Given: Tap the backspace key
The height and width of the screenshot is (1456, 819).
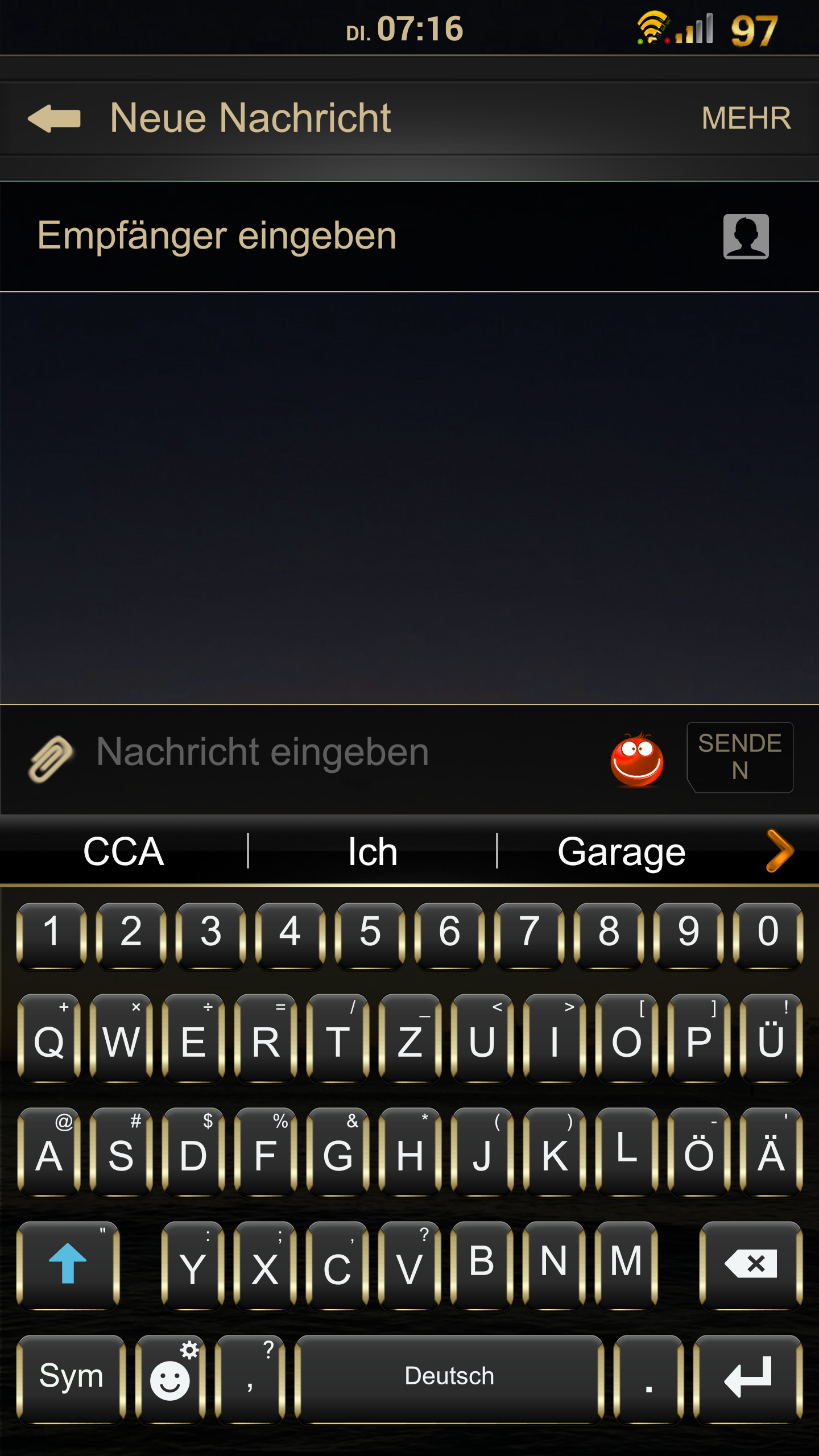Looking at the screenshot, I should 751,1265.
